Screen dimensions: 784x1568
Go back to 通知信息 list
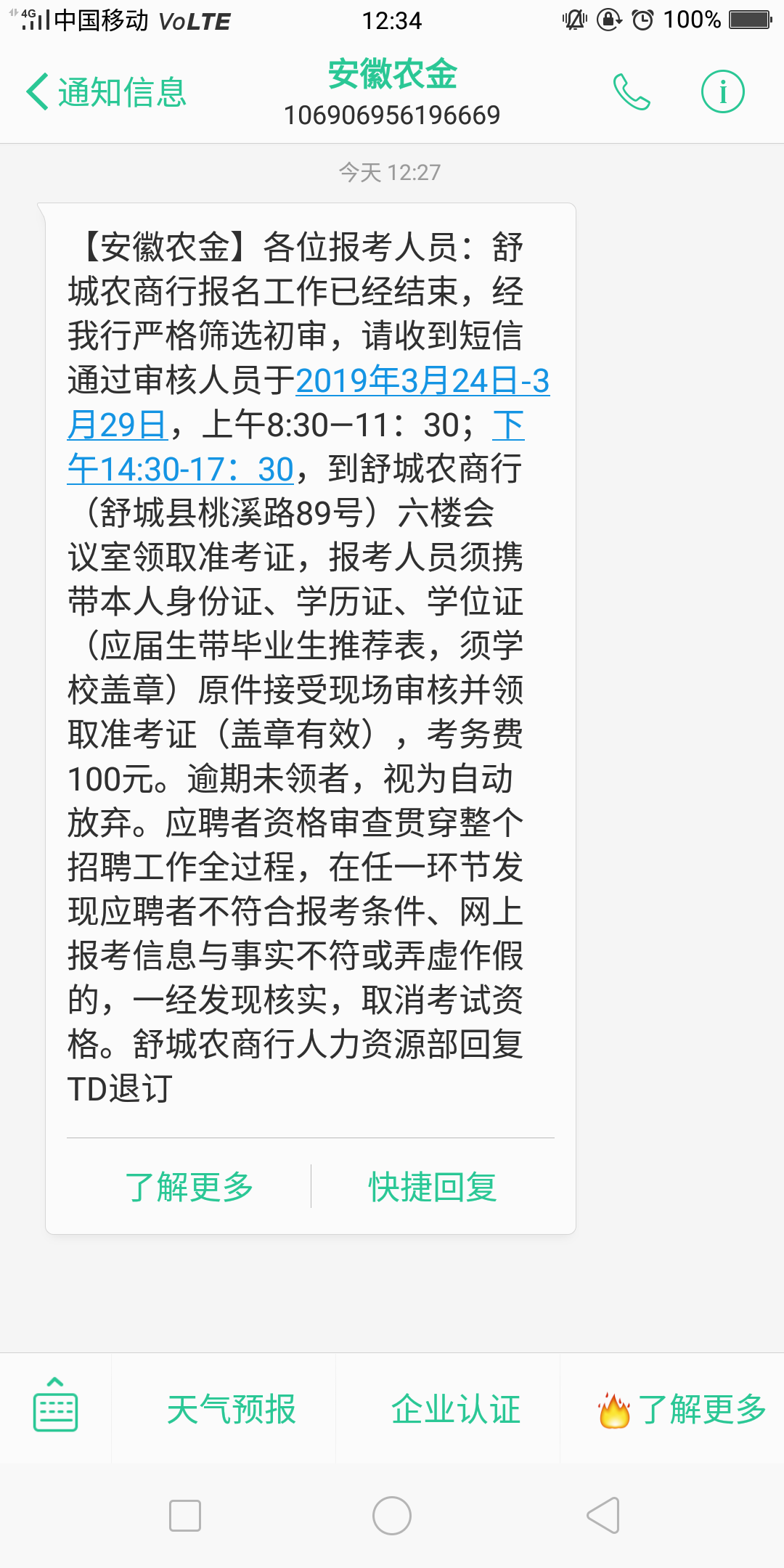pyautogui.click(x=107, y=93)
